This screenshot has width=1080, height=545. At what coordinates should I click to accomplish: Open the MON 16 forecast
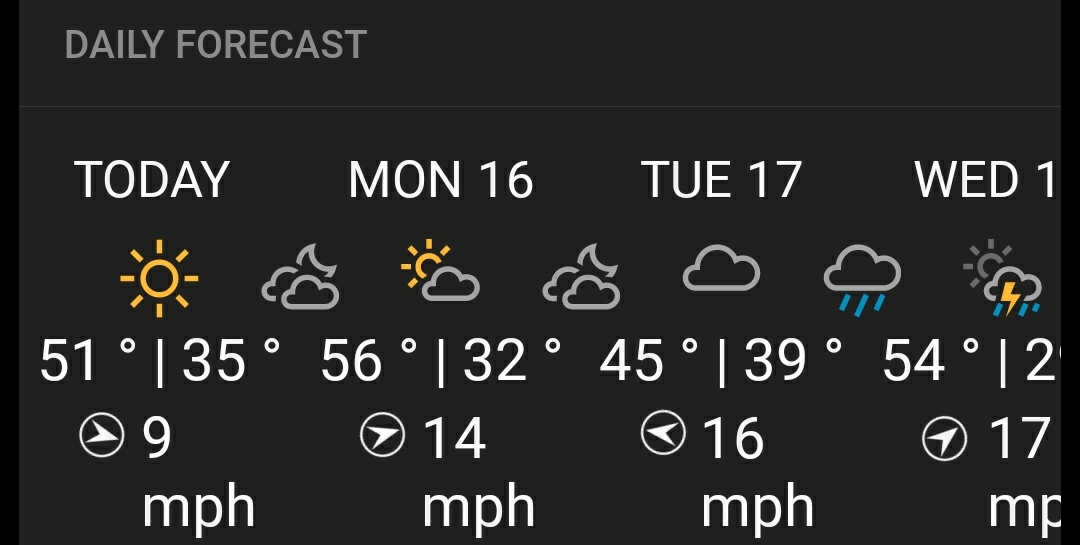(x=440, y=180)
